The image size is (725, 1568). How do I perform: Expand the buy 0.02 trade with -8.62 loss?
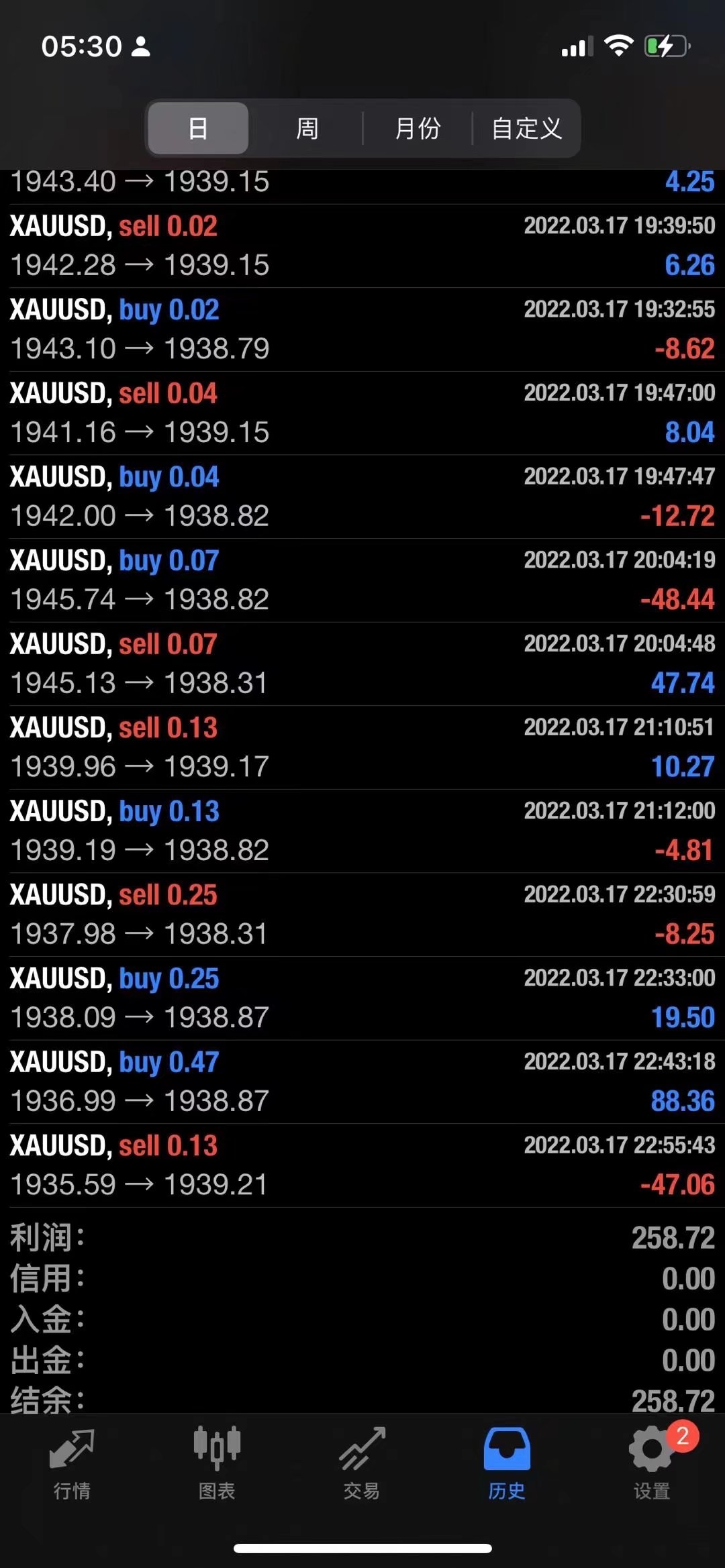coord(362,329)
